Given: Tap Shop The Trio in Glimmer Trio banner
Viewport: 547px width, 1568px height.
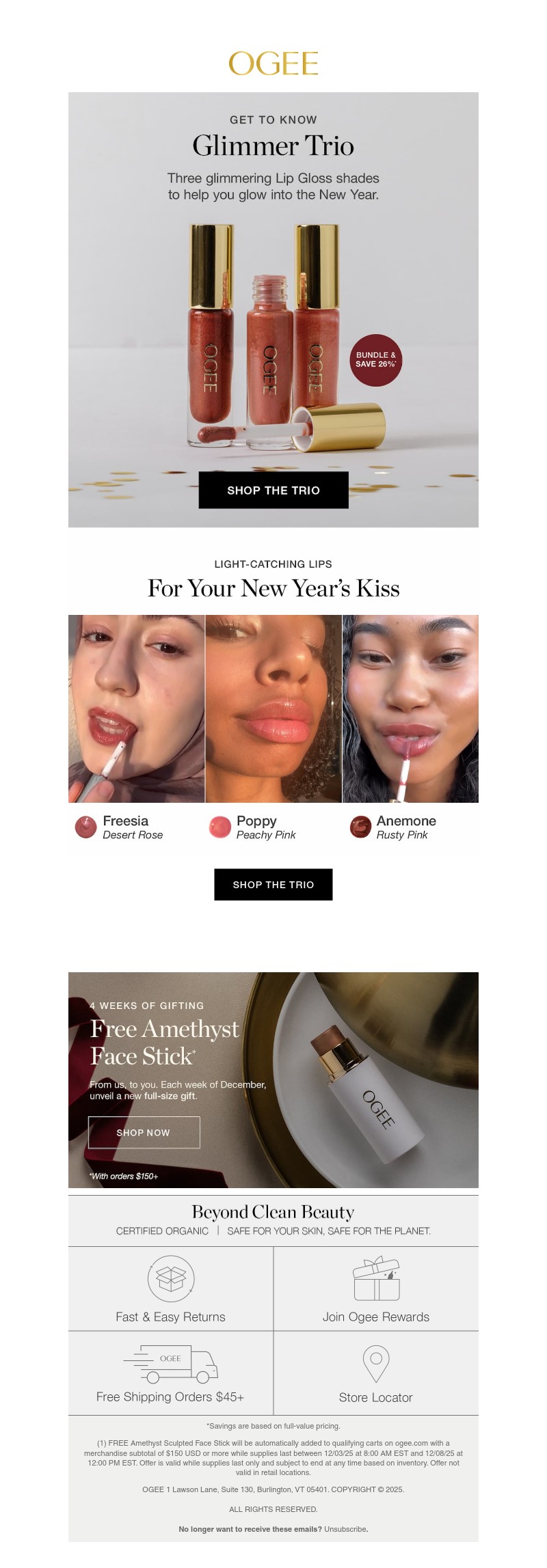Looking at the screenshot, I should [x=273, y=490].
